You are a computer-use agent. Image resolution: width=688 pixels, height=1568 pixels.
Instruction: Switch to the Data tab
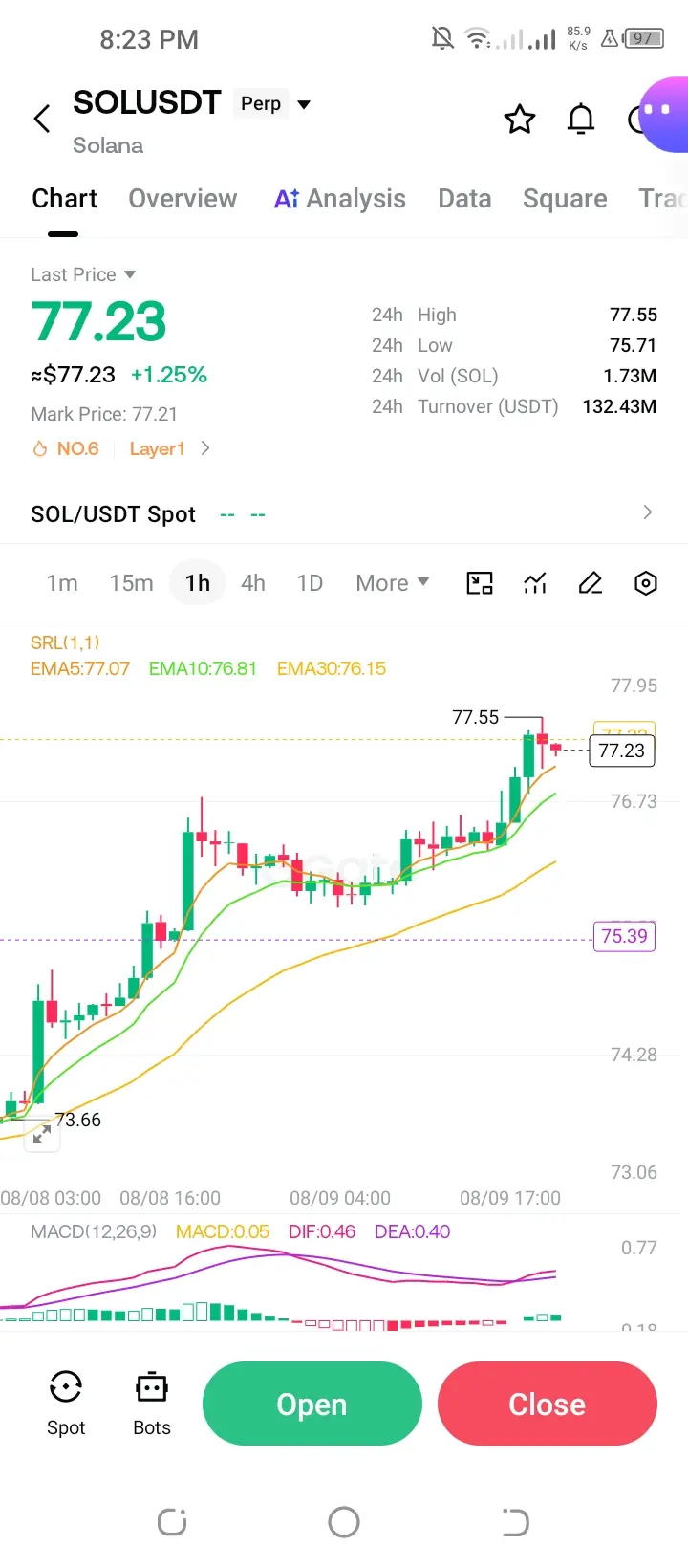coord(464,198)
